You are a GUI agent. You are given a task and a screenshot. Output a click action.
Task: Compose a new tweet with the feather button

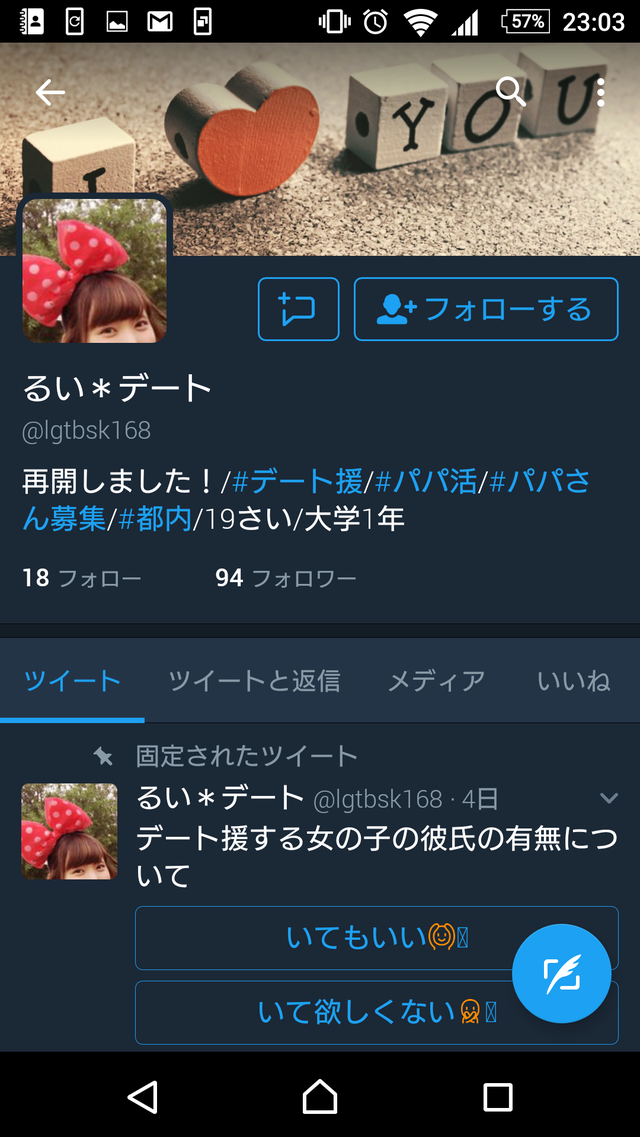pyautogui.click(x=562, y=973)
